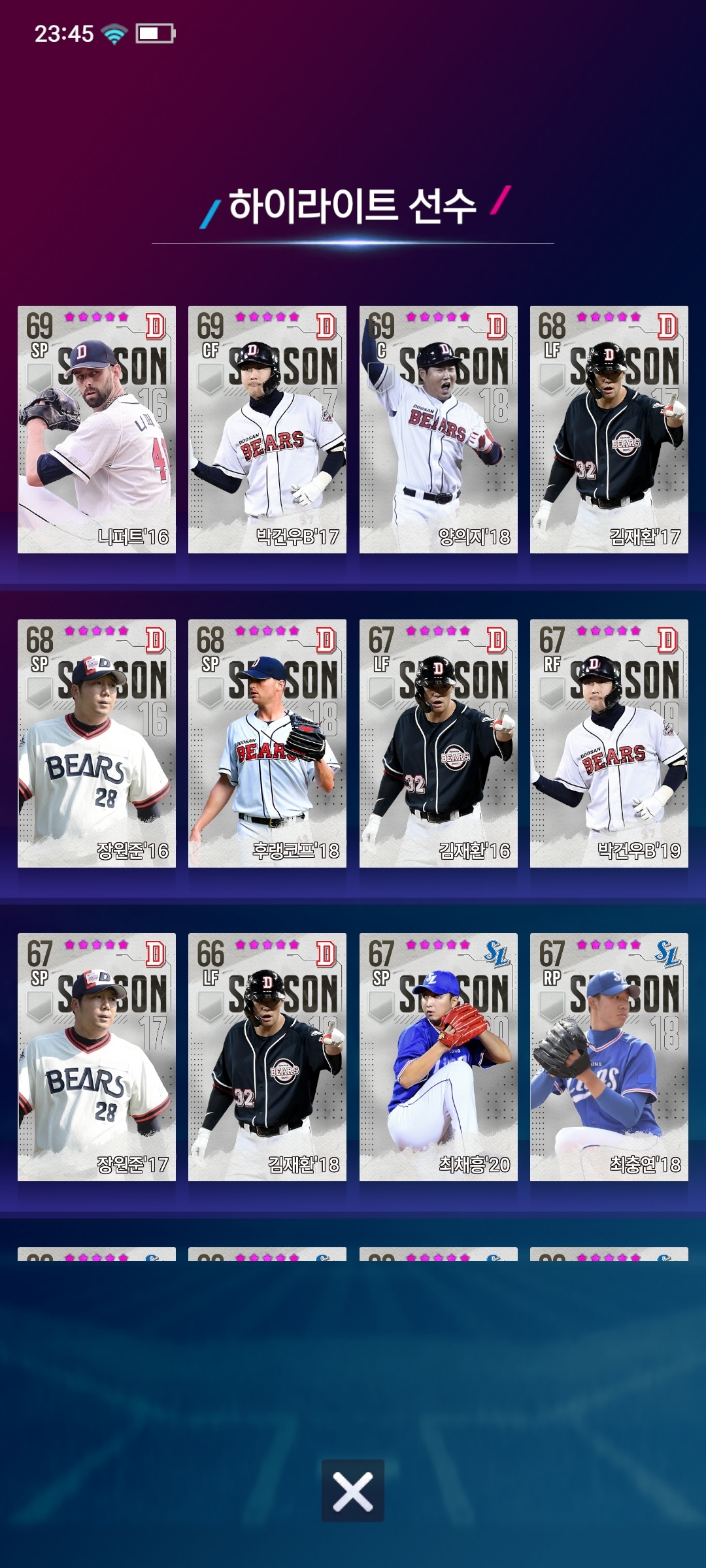Select the 박건우B'17 player card

pos(267,429)
